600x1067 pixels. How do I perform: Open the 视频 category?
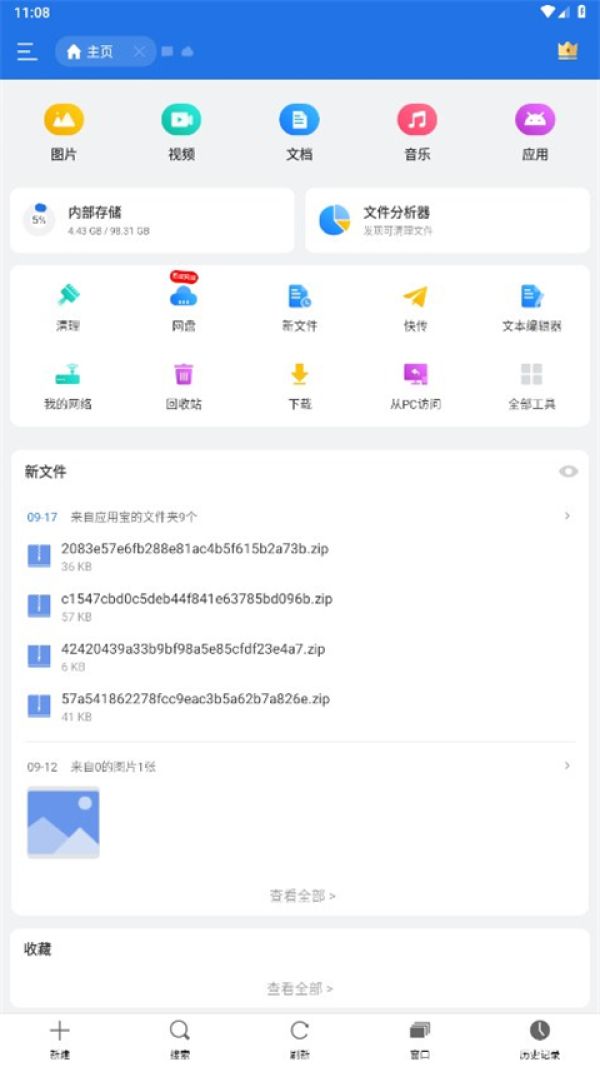click(x=181, y=132)
